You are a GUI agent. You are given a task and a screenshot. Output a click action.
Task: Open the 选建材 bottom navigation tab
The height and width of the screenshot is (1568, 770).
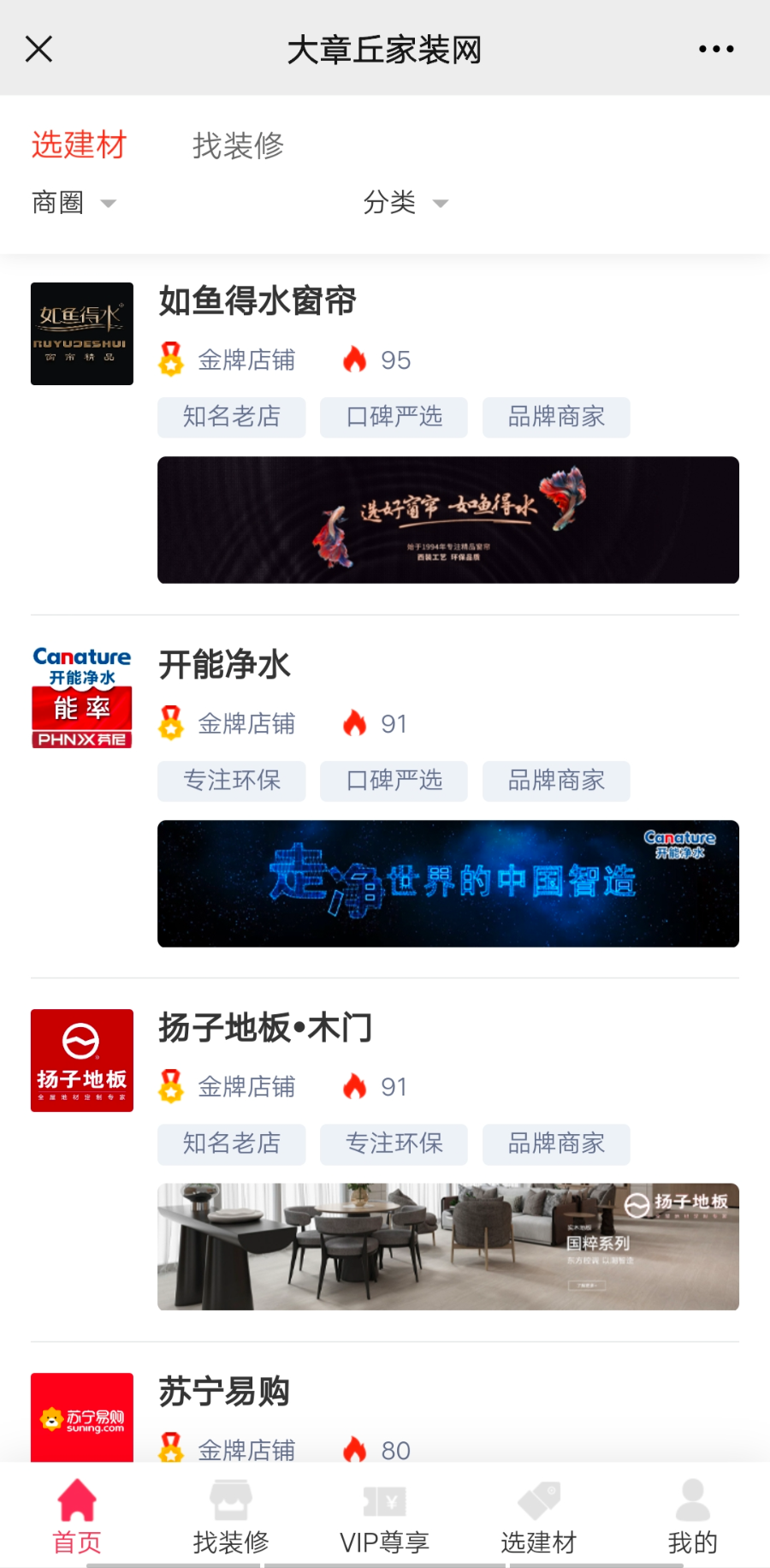[538, 1517]
